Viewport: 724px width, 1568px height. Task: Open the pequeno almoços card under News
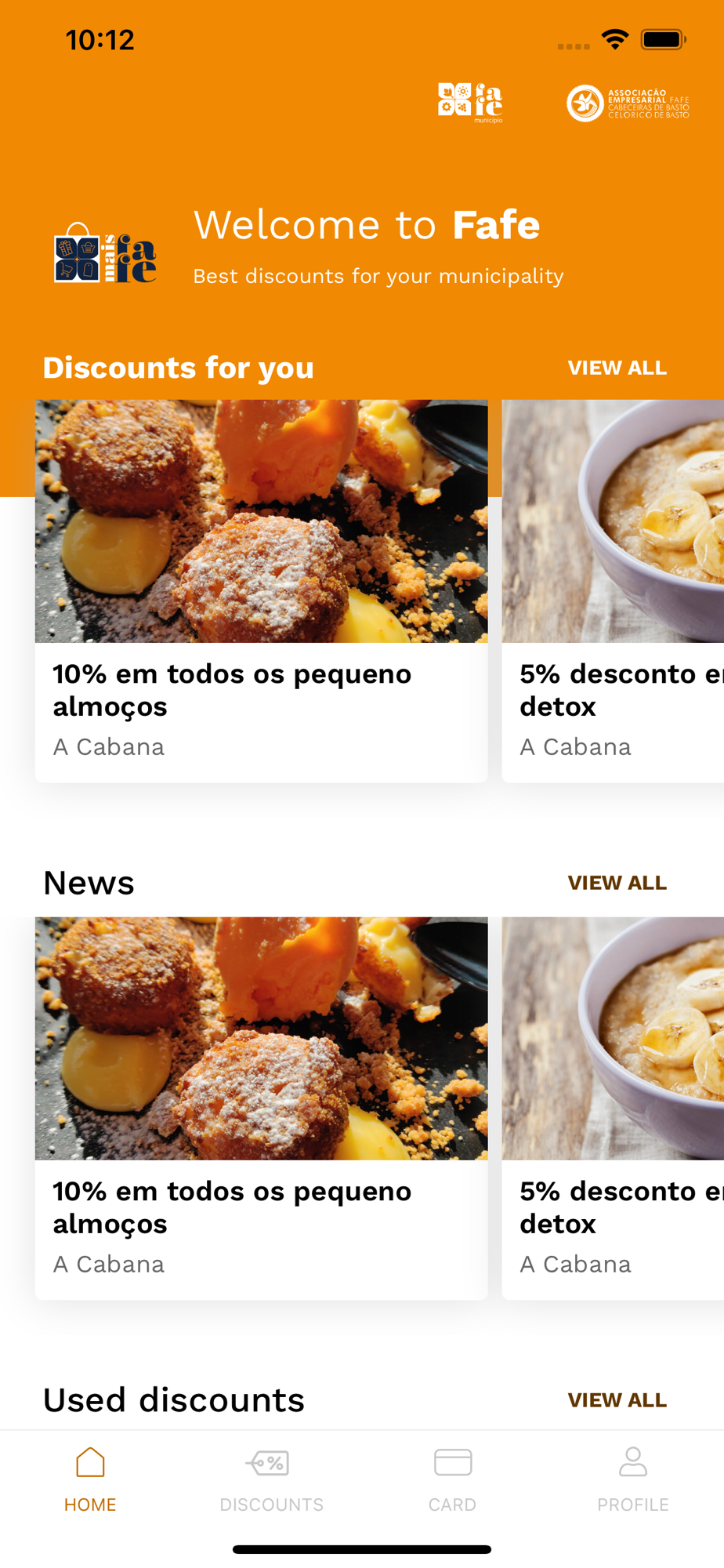click(261, 1107)
